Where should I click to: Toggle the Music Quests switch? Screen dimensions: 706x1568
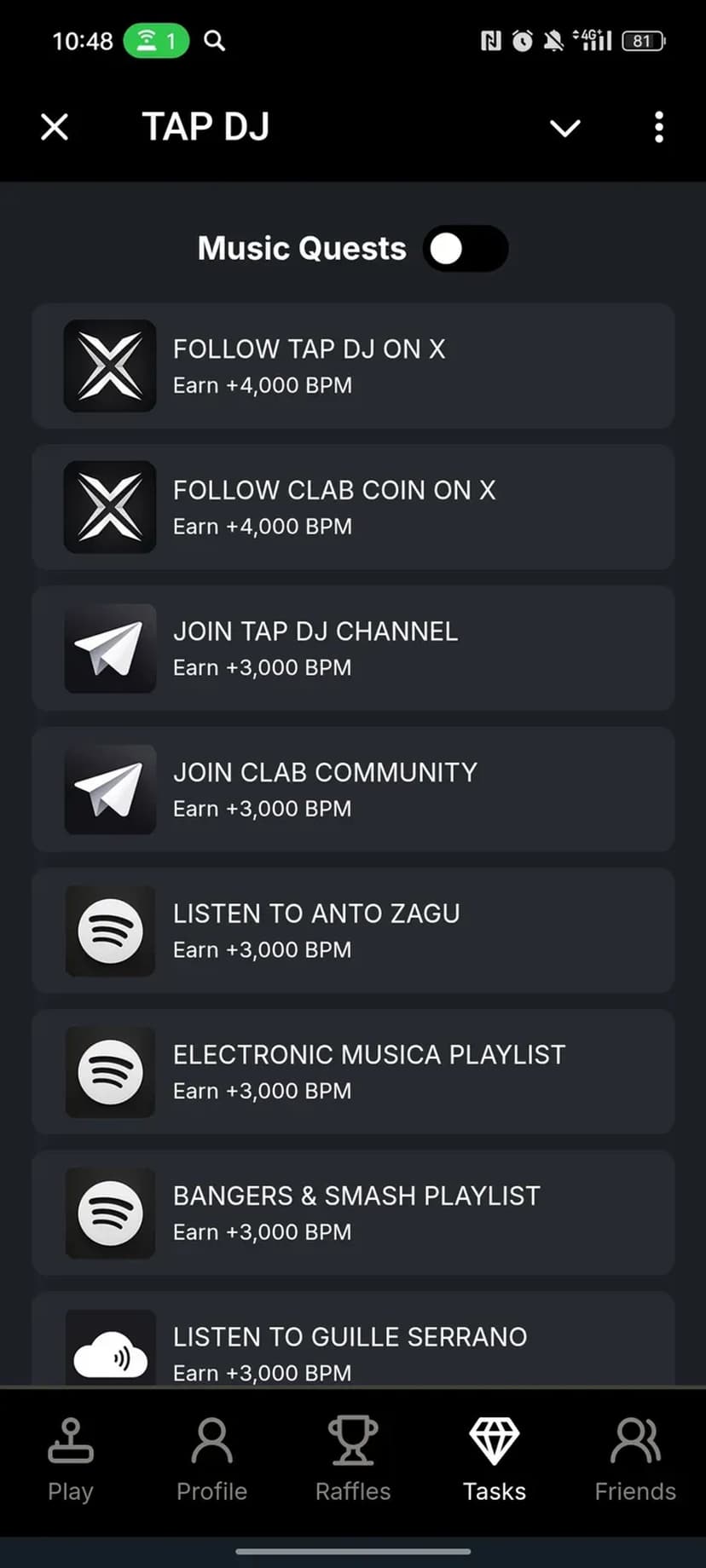point(465,249)
